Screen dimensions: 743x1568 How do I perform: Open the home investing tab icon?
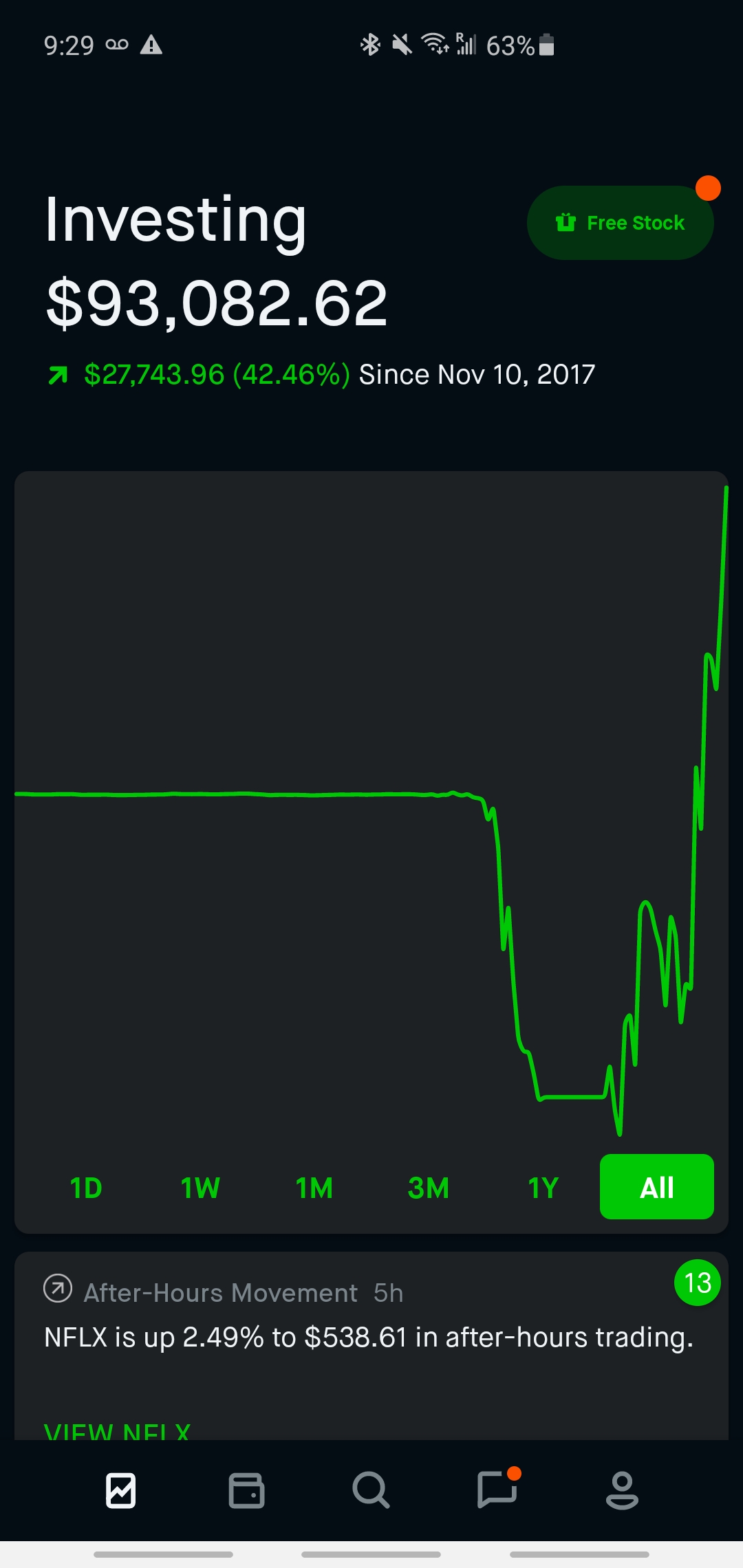pyautogui.click(x=120, y=1490)
